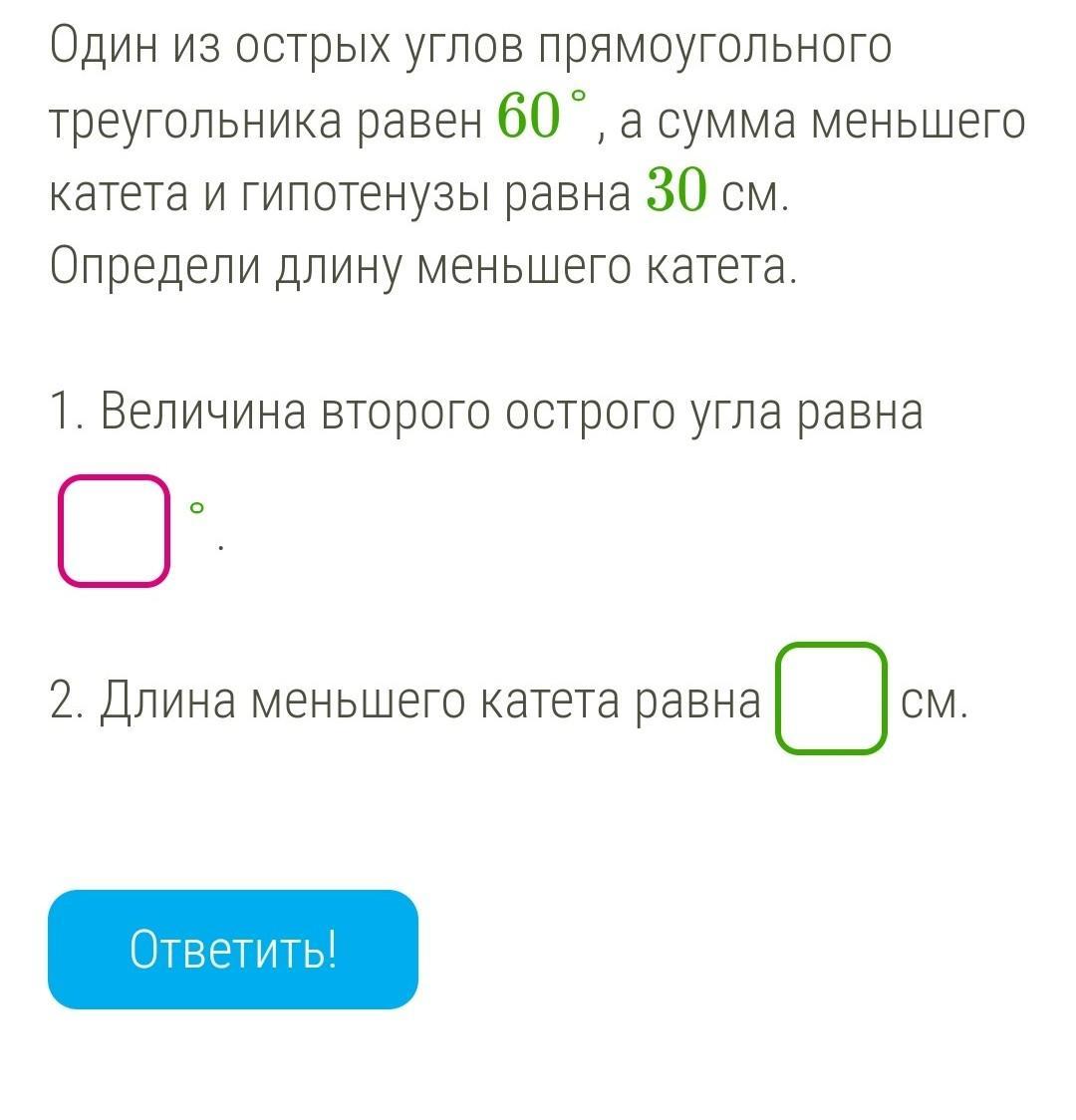Image resolution: width=1076 pixels, height=1120 pixels.
Task: Tap the second acute angle input box
Action: coord(114,530)
